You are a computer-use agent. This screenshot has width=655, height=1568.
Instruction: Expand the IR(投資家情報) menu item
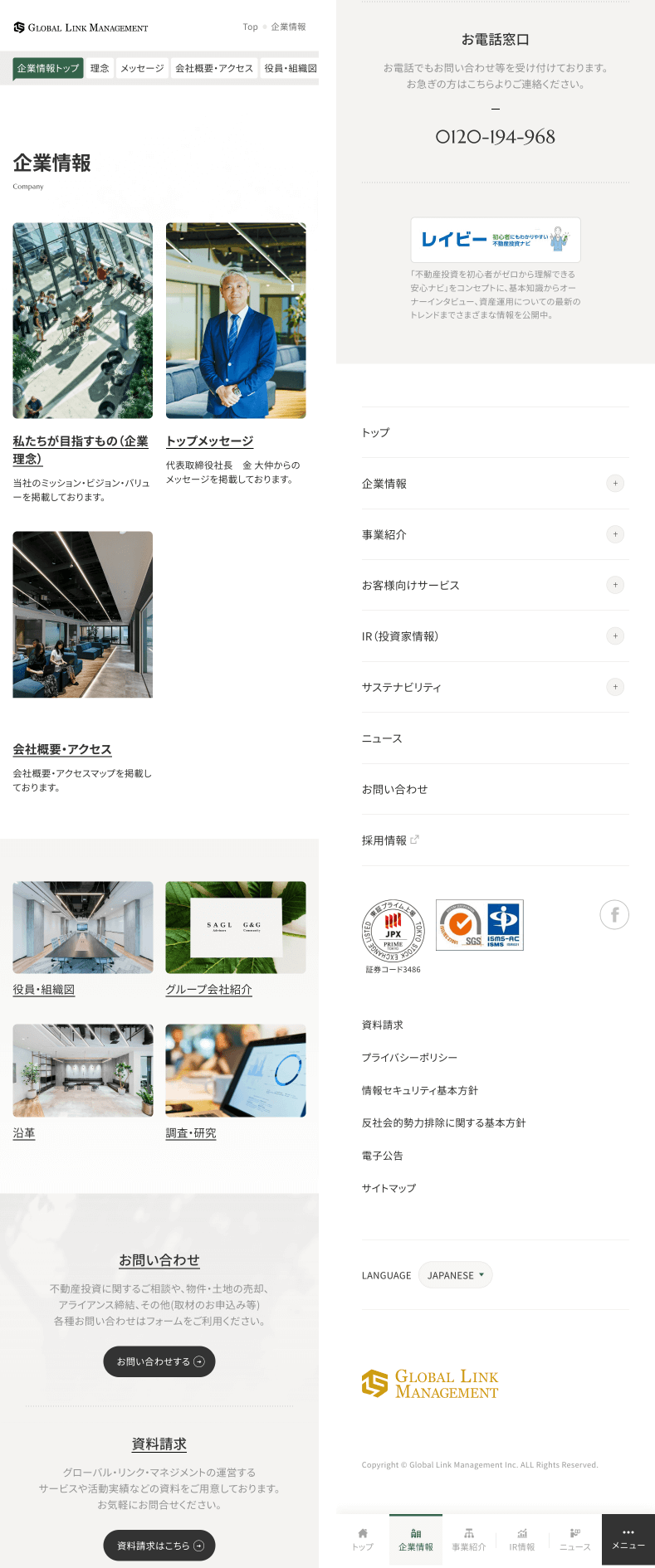click(x=615, y=636)
